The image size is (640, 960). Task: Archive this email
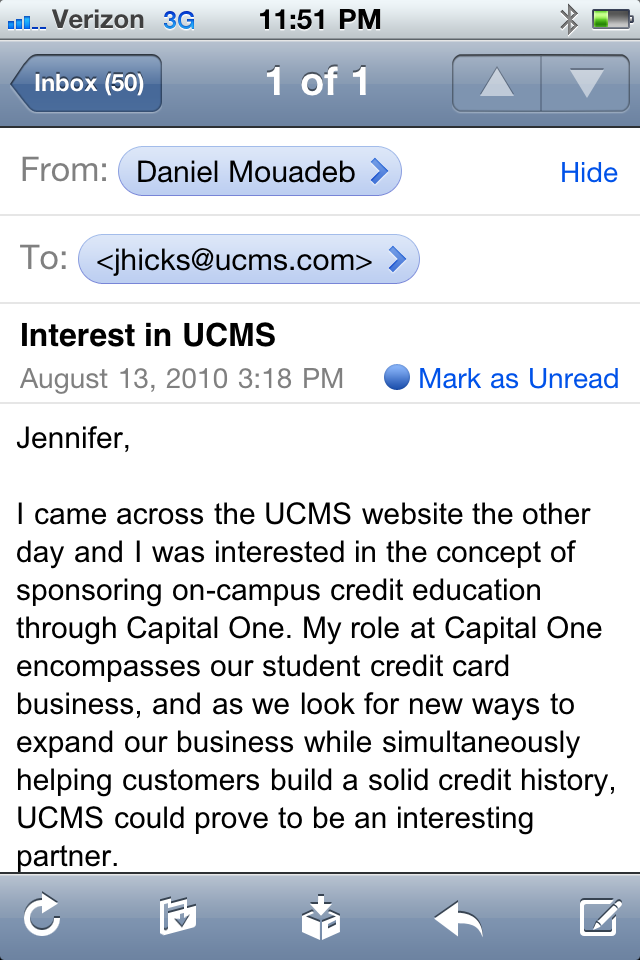coord(320,916)
